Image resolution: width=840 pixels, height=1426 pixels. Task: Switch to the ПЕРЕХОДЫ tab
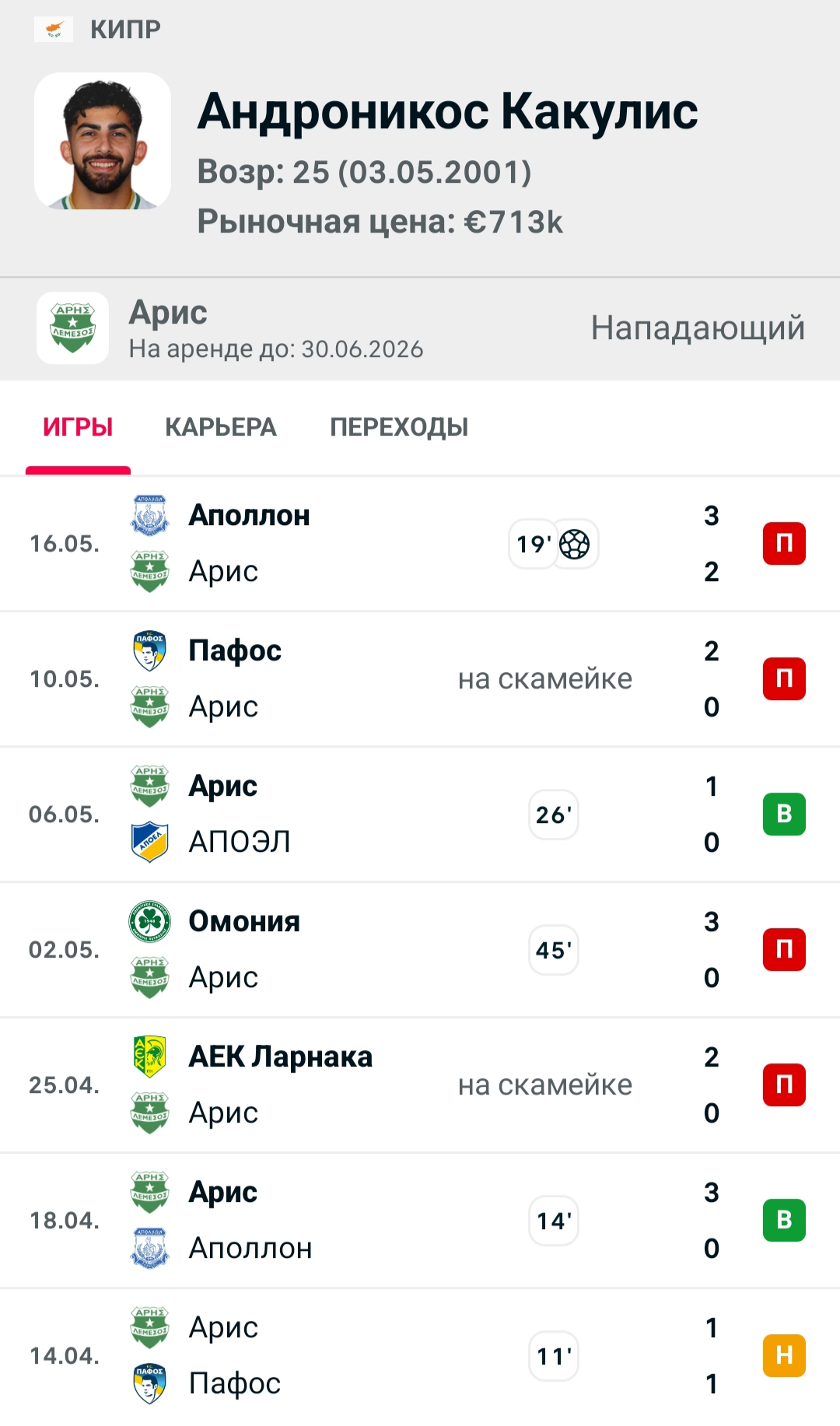(399, 427)
